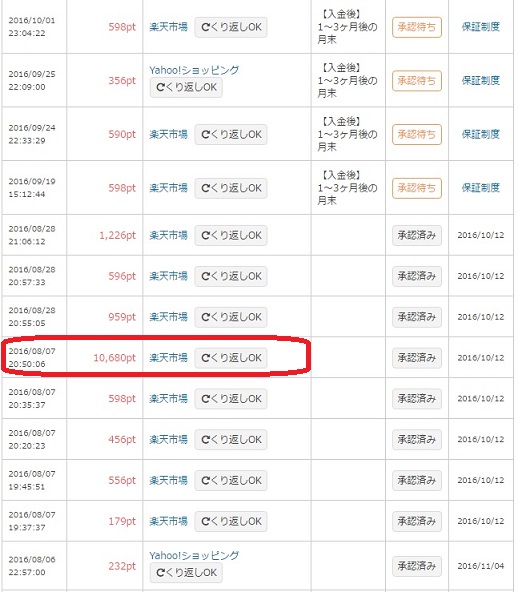
Task: Tap くり返しOK button in the 959pt row
Action: (231, 317)
